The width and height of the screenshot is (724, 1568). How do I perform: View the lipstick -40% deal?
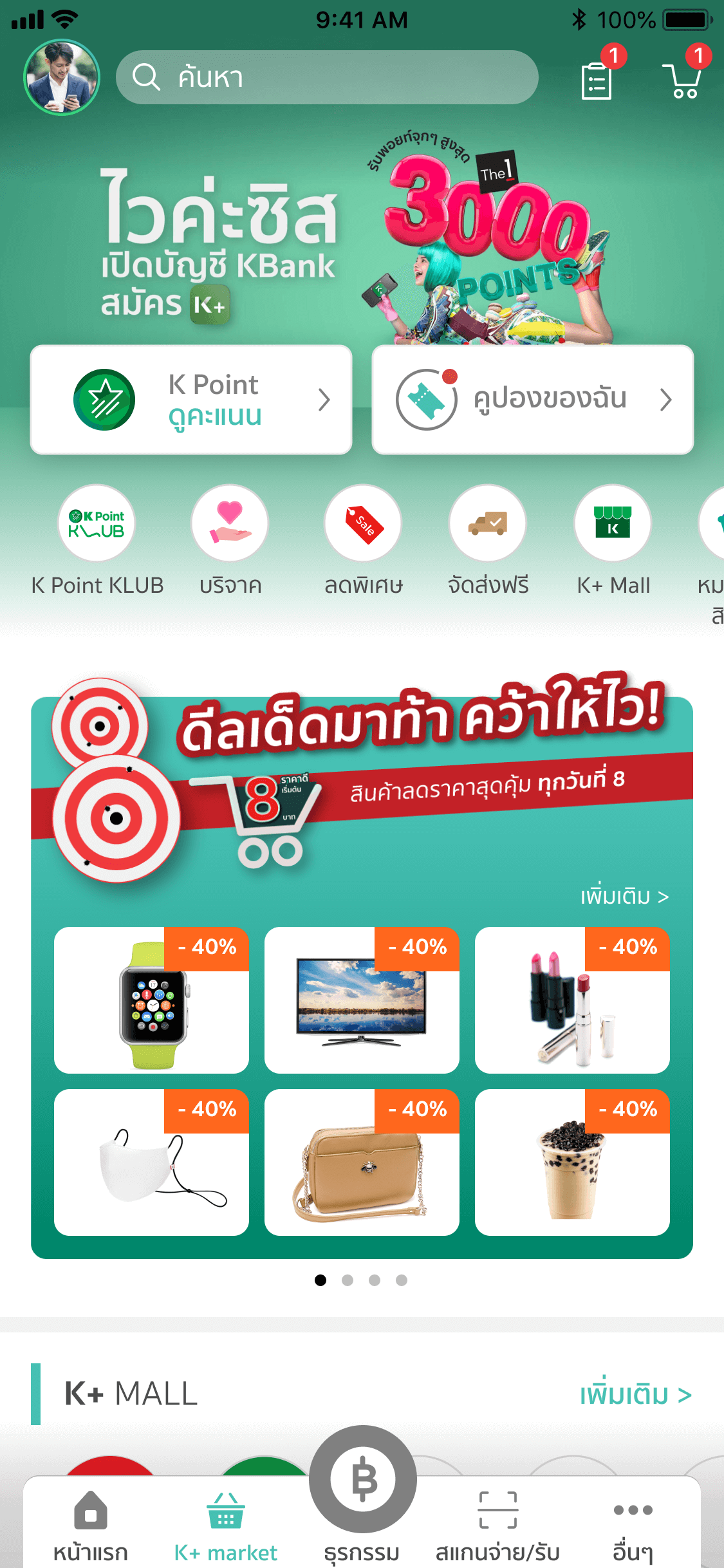coord(572,1000)
